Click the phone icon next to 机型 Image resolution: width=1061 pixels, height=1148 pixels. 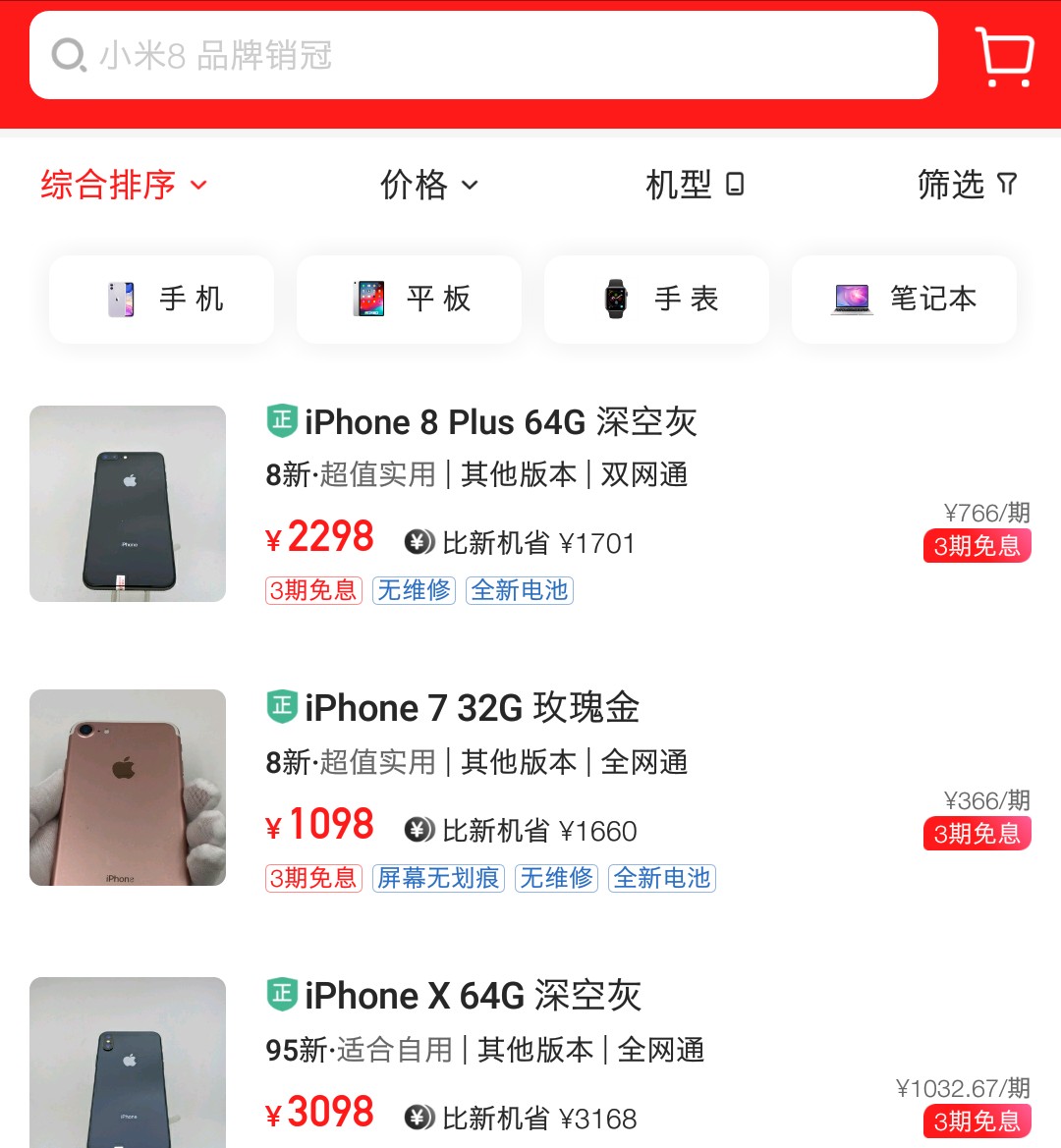pos(733,185)
